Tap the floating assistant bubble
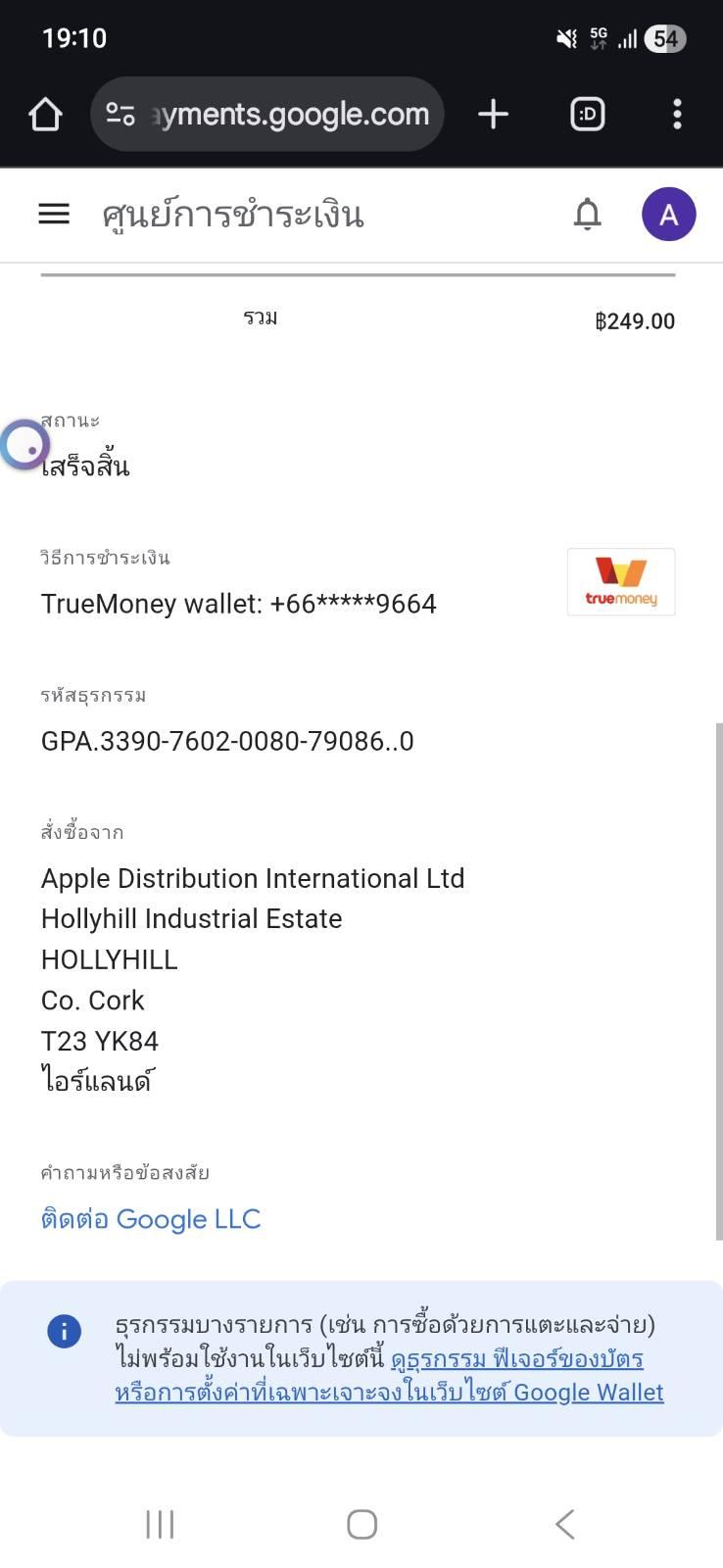Viewport: 723px width, 1568px height. pos(24,445)
